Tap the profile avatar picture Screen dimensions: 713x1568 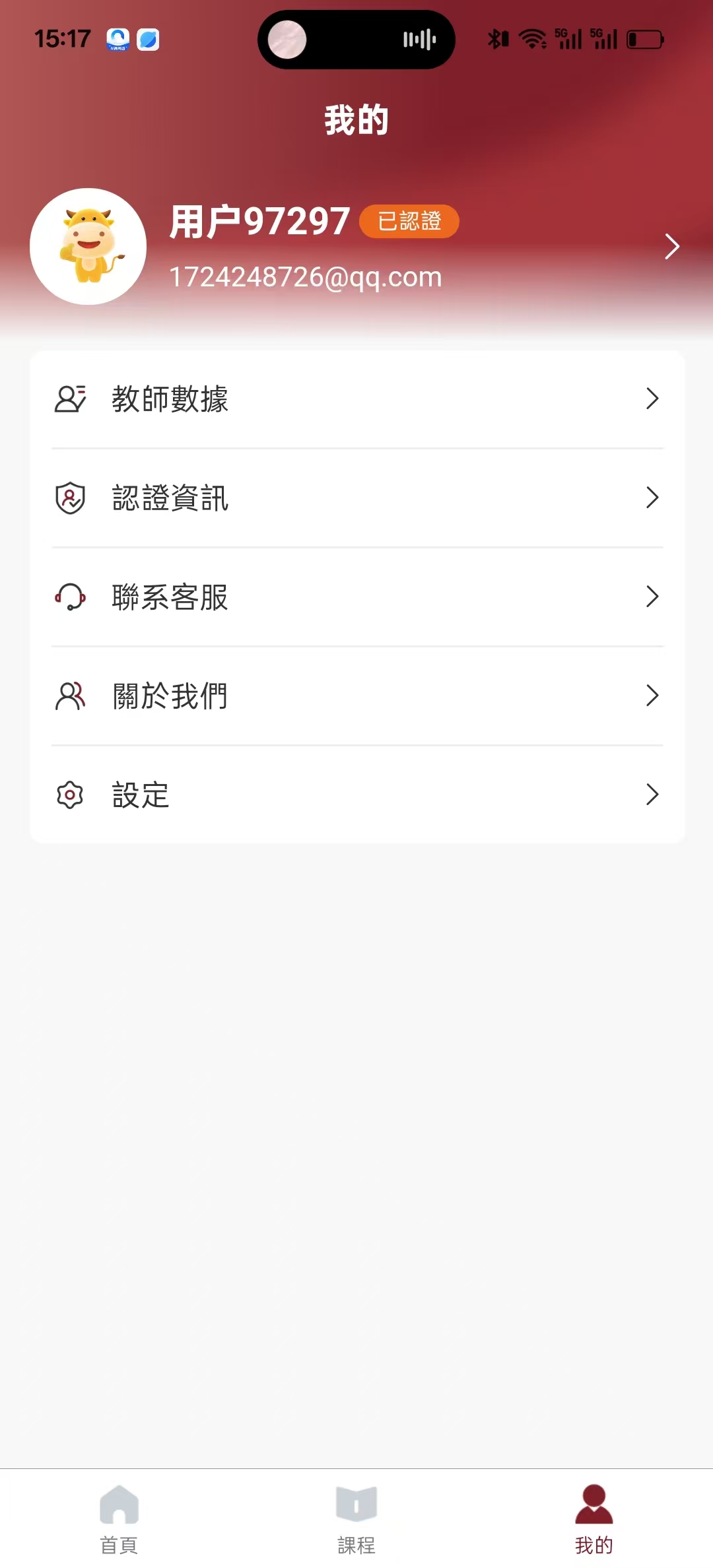point(88,247)
